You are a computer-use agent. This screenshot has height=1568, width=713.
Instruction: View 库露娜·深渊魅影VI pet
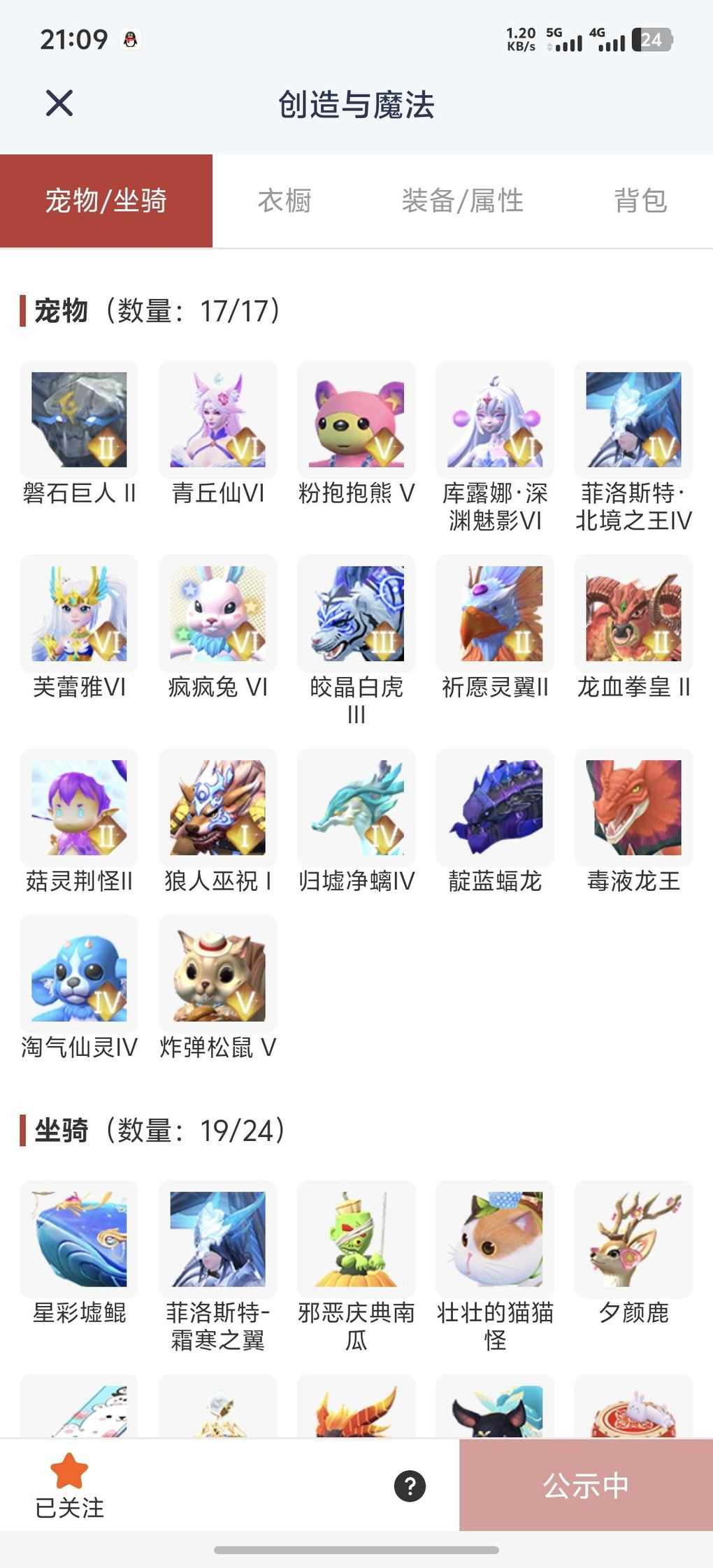click(495, 421)
